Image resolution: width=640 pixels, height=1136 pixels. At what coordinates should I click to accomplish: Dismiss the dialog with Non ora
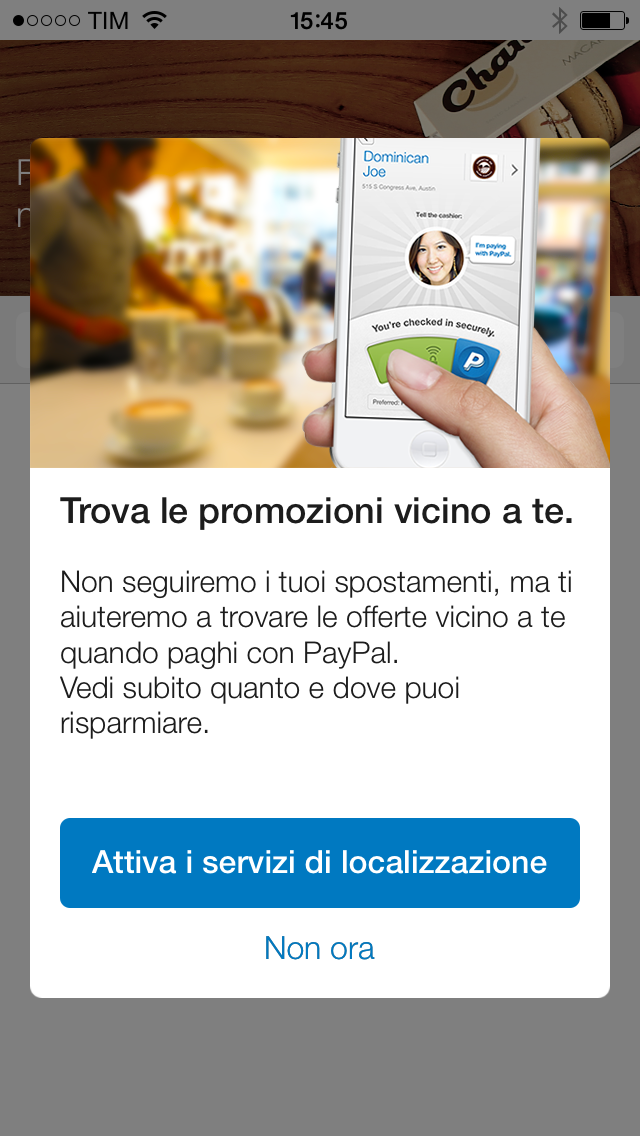tap(319, 948)
